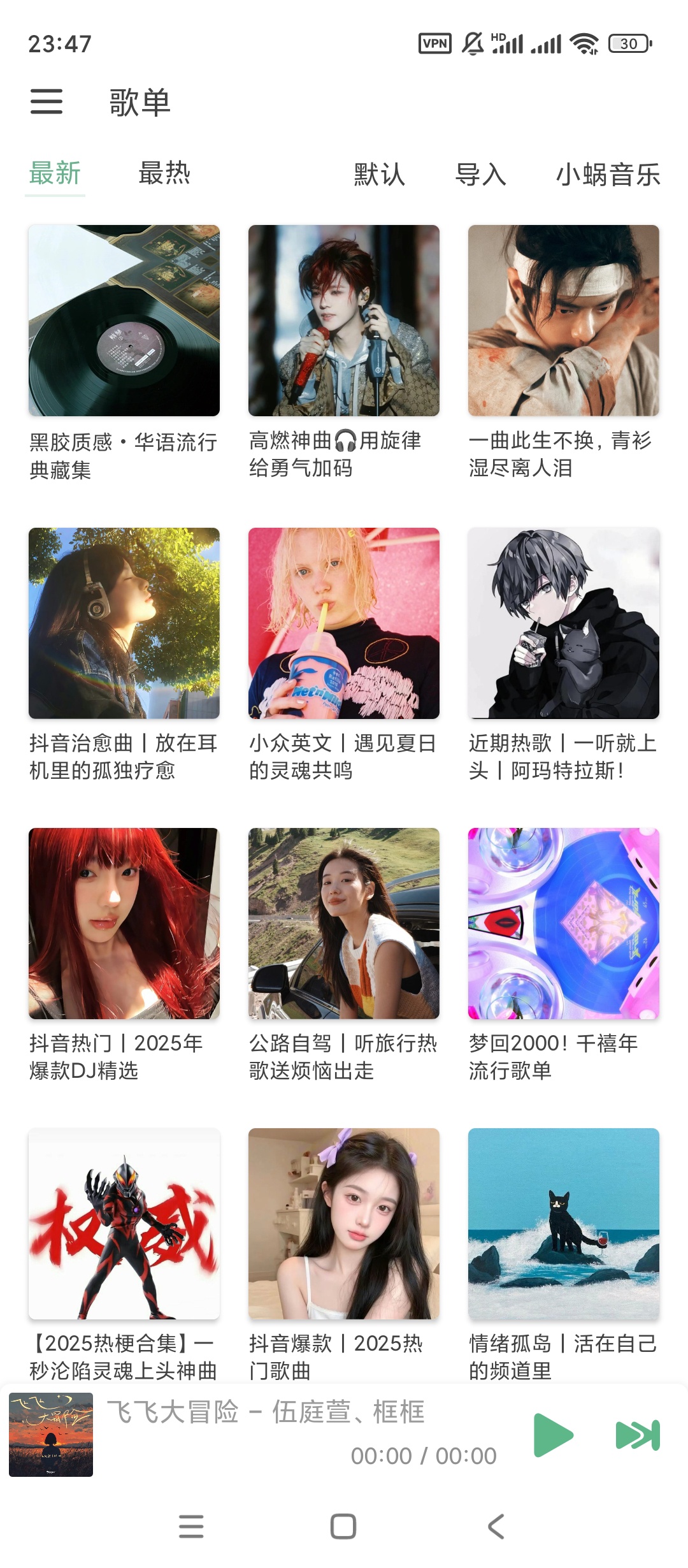Open playlist 抖音热门 2025年爆款DJ精选
This screenshot has width=688, height=1568.
pyautogui.click(x=124, y=924)
